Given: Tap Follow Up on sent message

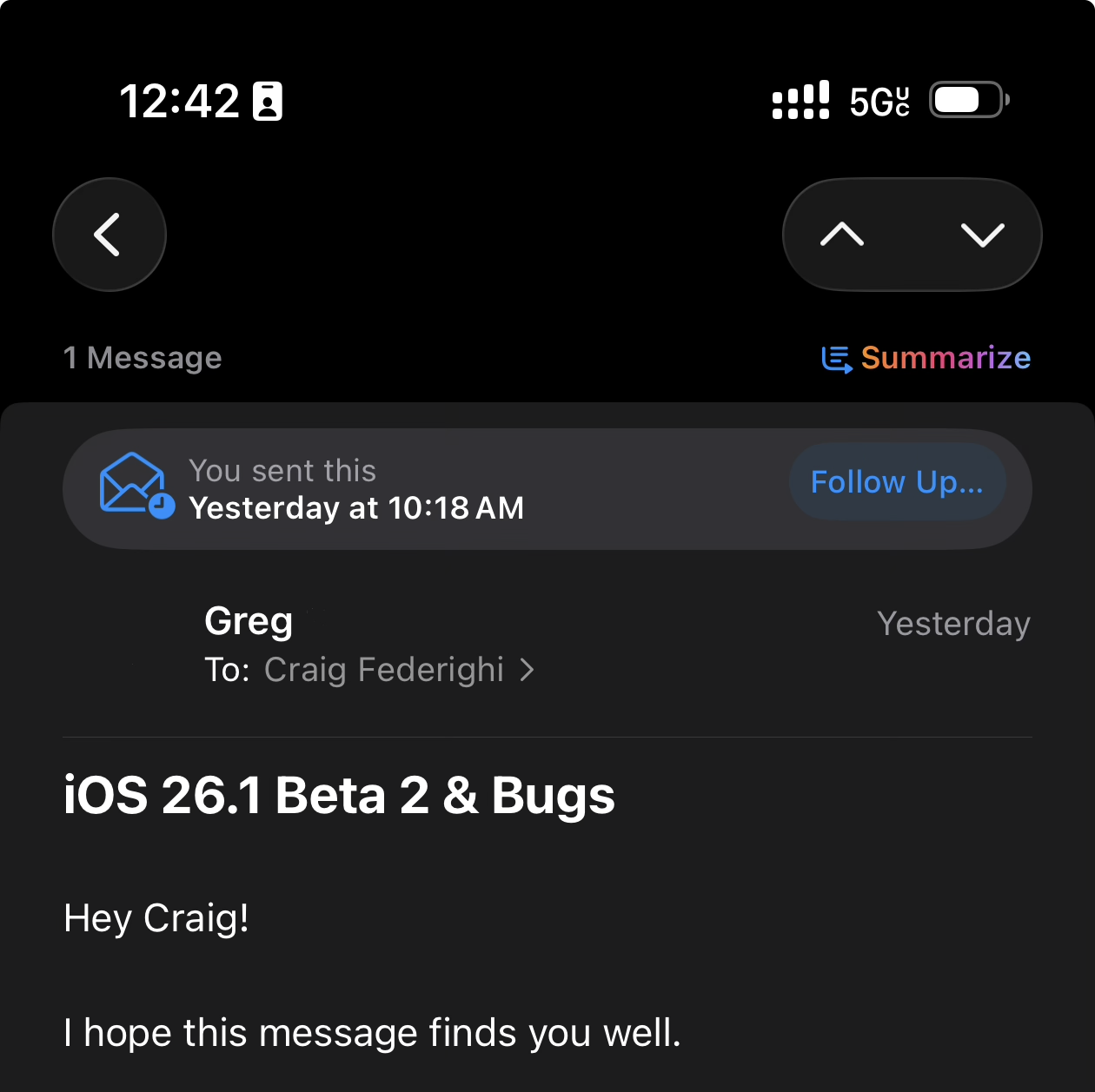Looking at the screenshot, I should point(897,482).
